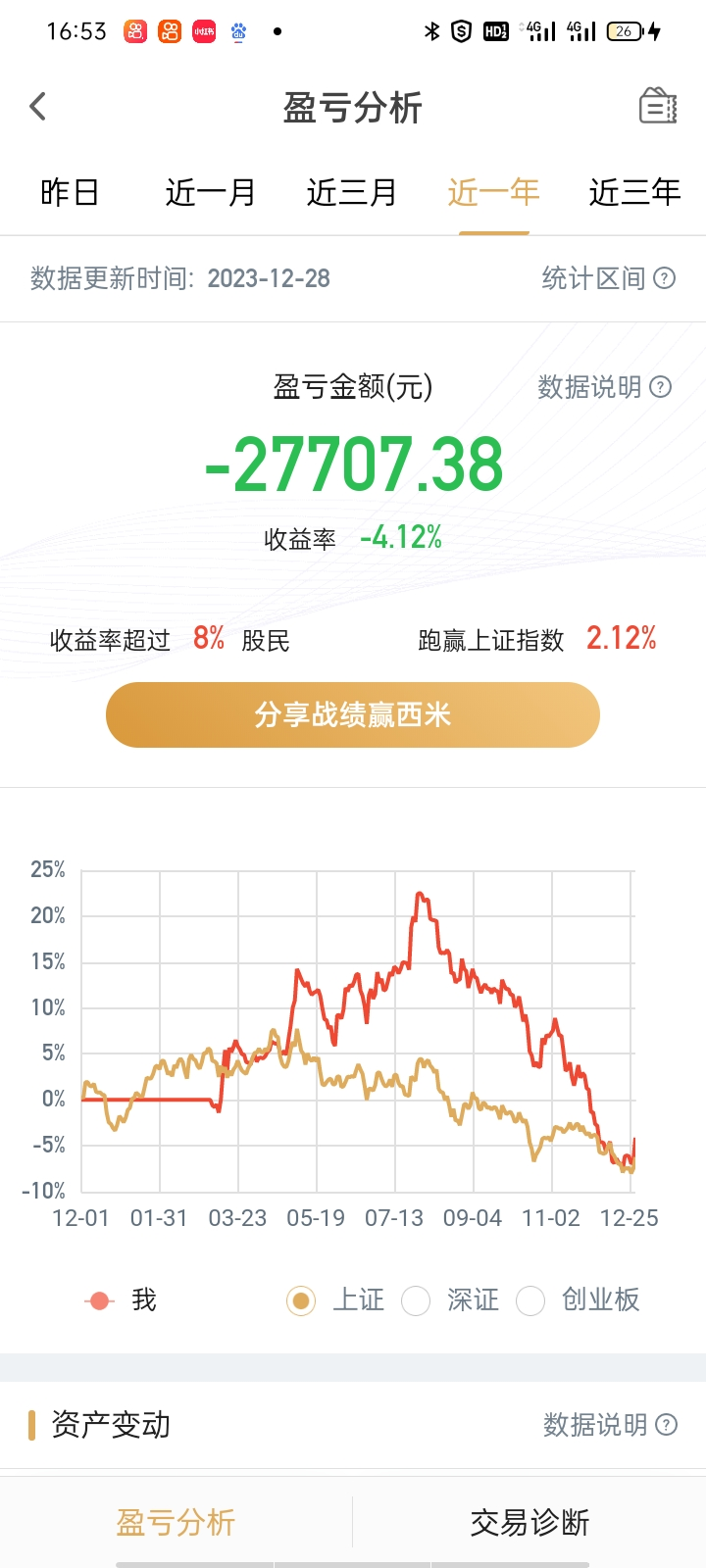Tap 分享战绩赢西米 button
This screenshot has height=1568, width=706.
point(353,714)
